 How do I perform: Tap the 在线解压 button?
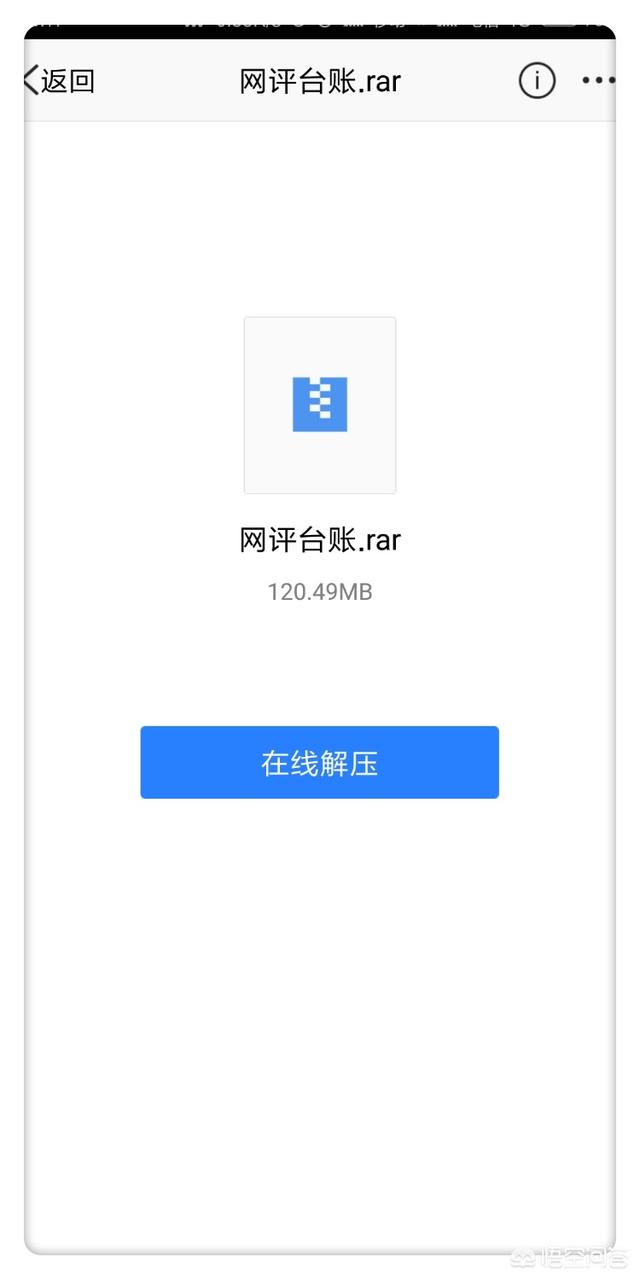[319, 763]
